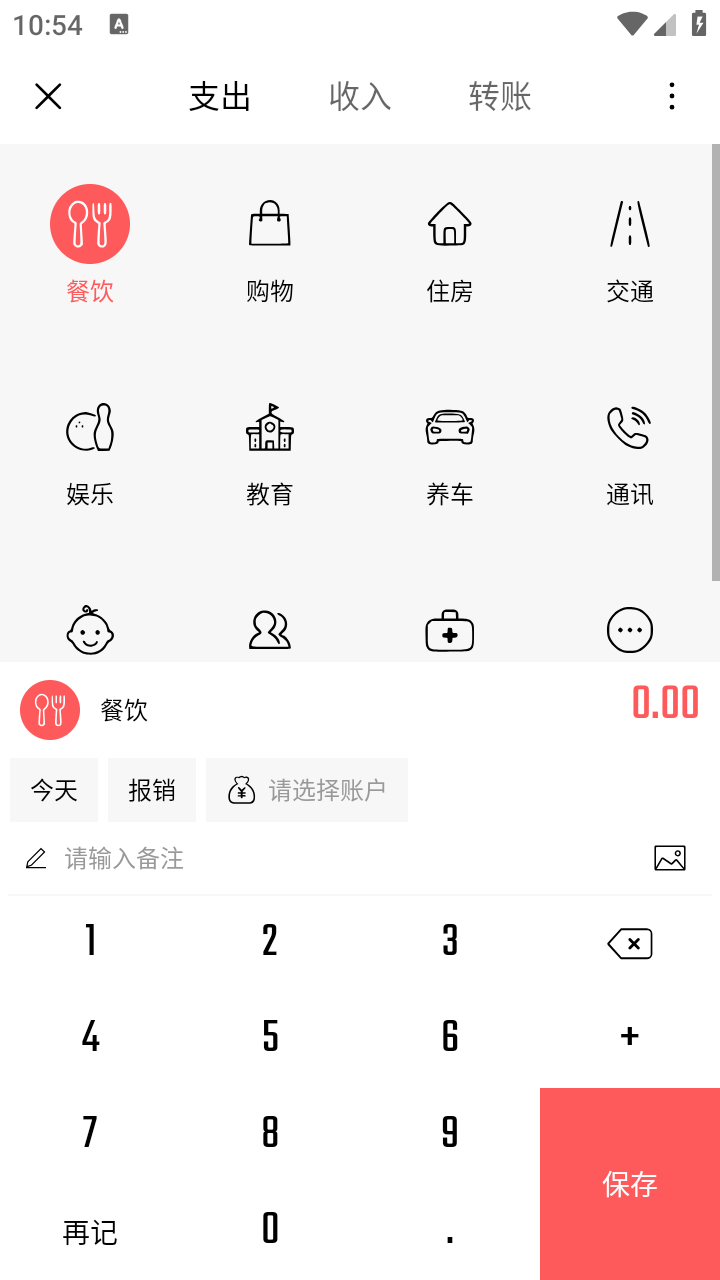Switch to the 收入 income tab
This screenshot has height=1280, width=720.
(359, 96)
